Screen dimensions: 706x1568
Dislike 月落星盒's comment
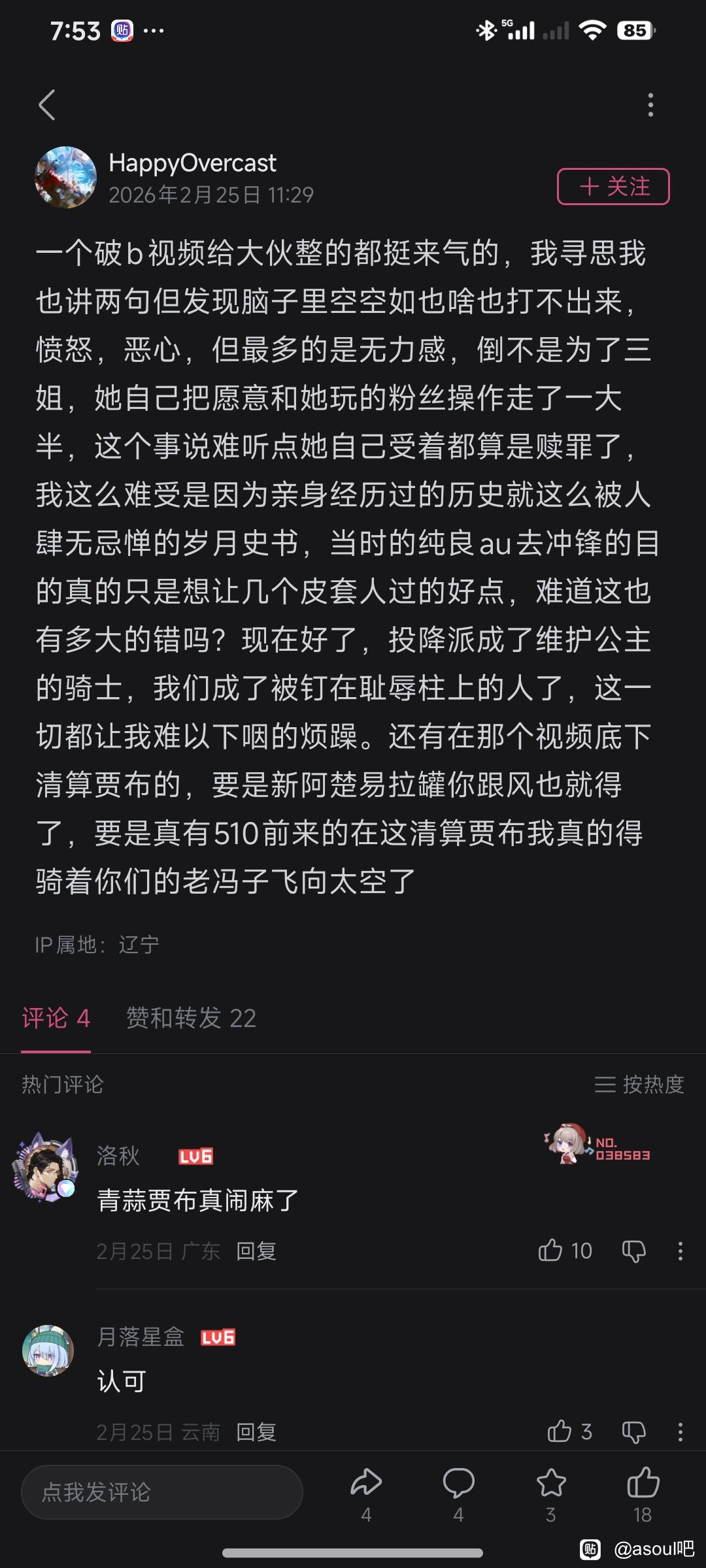633,1431
